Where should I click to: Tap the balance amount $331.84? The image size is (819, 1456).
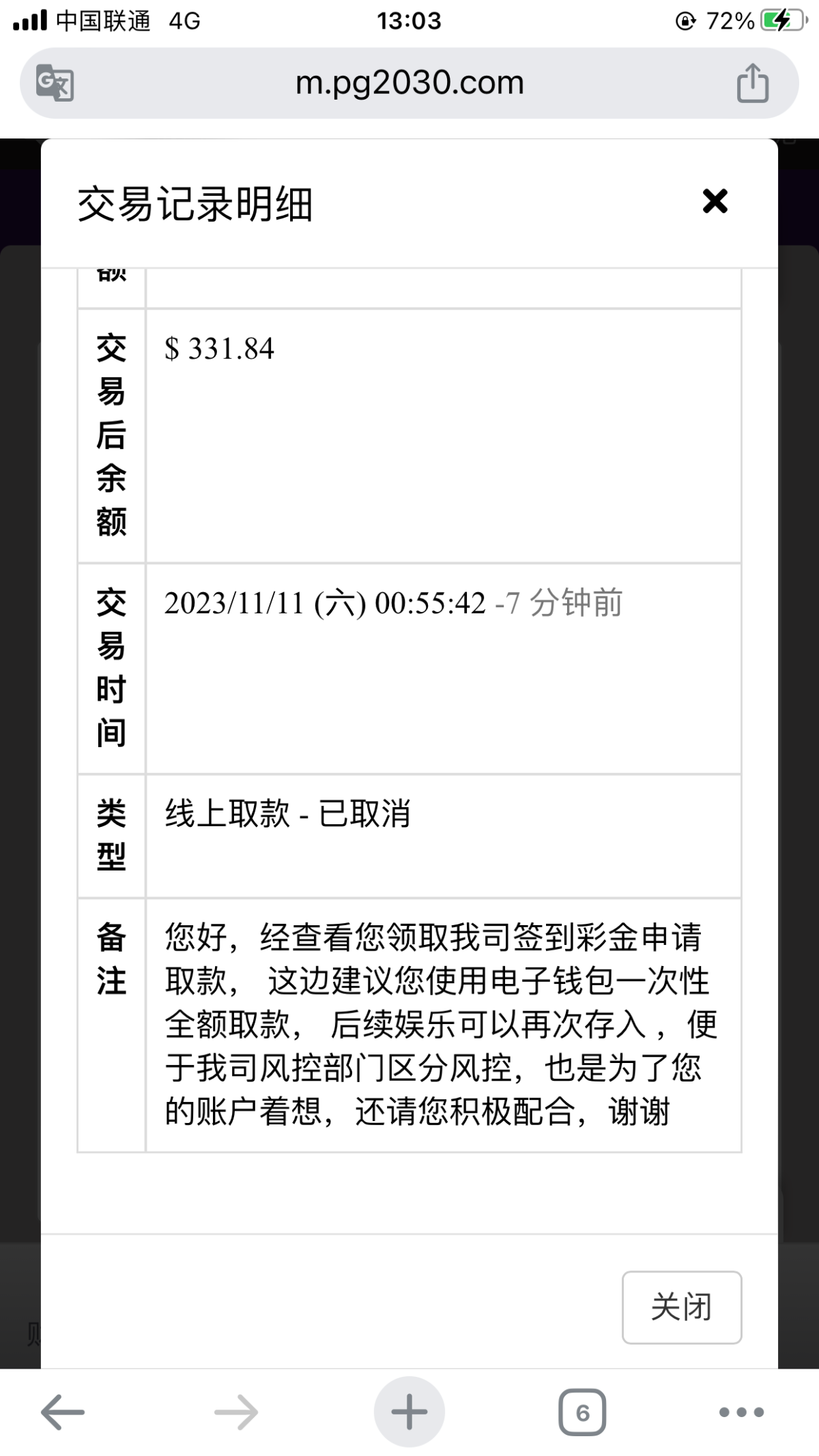[x=218, y=349]
